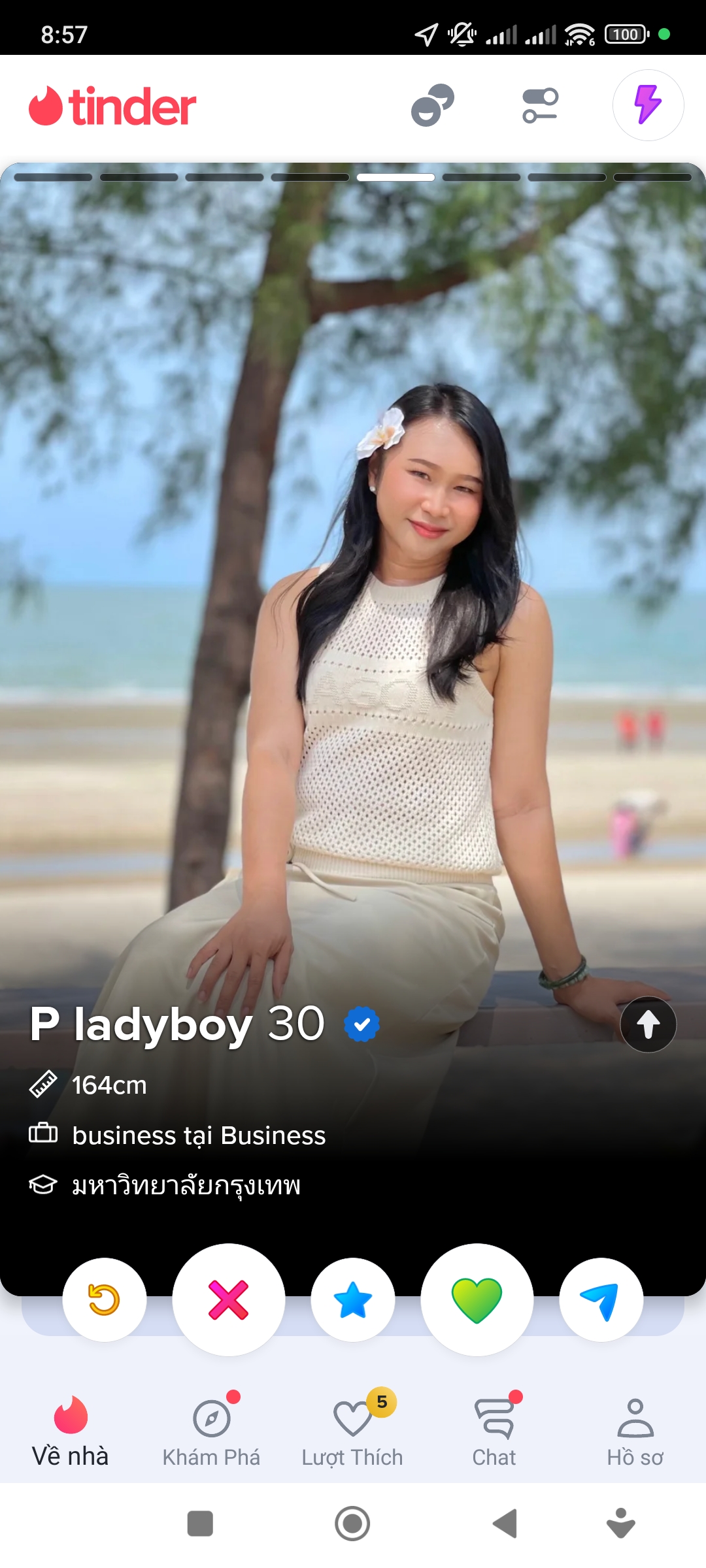Expand full profile via up arrow
The image size is (706, 1568).
click(x=648, y=1024)
